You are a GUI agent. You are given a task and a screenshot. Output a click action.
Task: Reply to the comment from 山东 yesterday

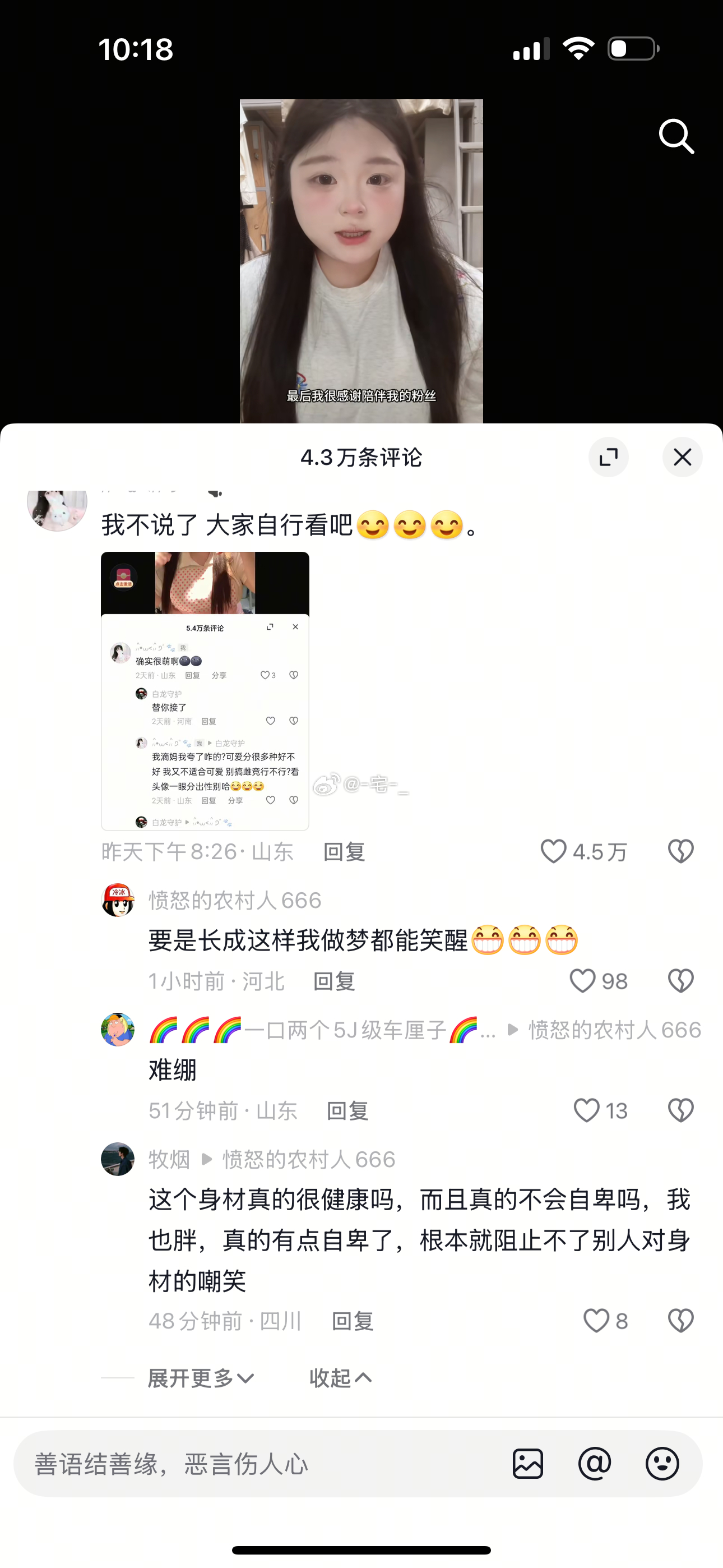(x=344, y=851)
